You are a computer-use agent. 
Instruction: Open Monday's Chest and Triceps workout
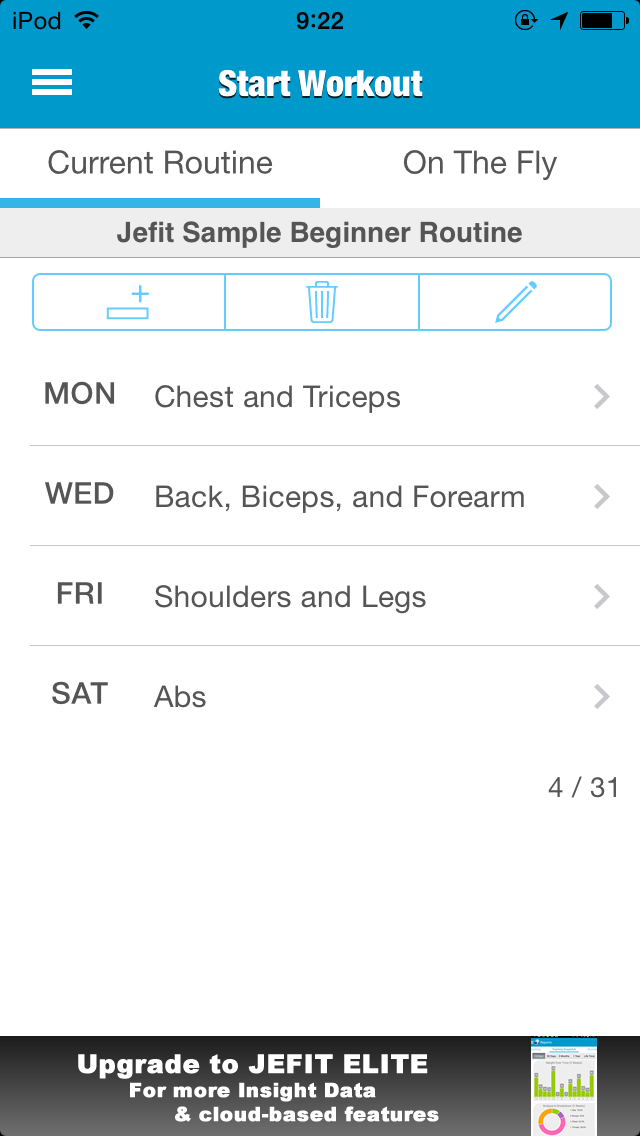coord(320,397)
